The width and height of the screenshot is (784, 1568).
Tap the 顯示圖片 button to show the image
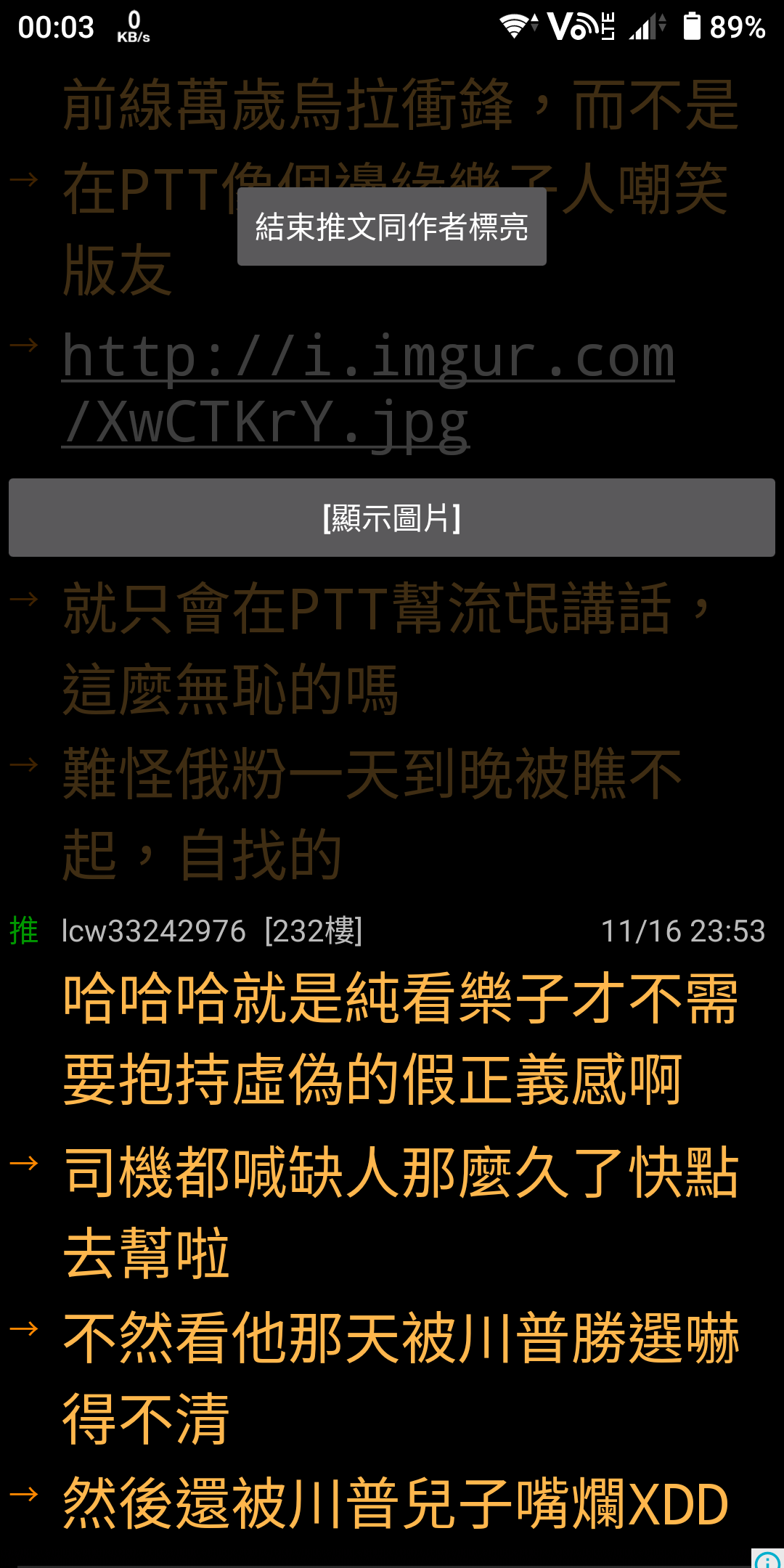tap(392, 518)
